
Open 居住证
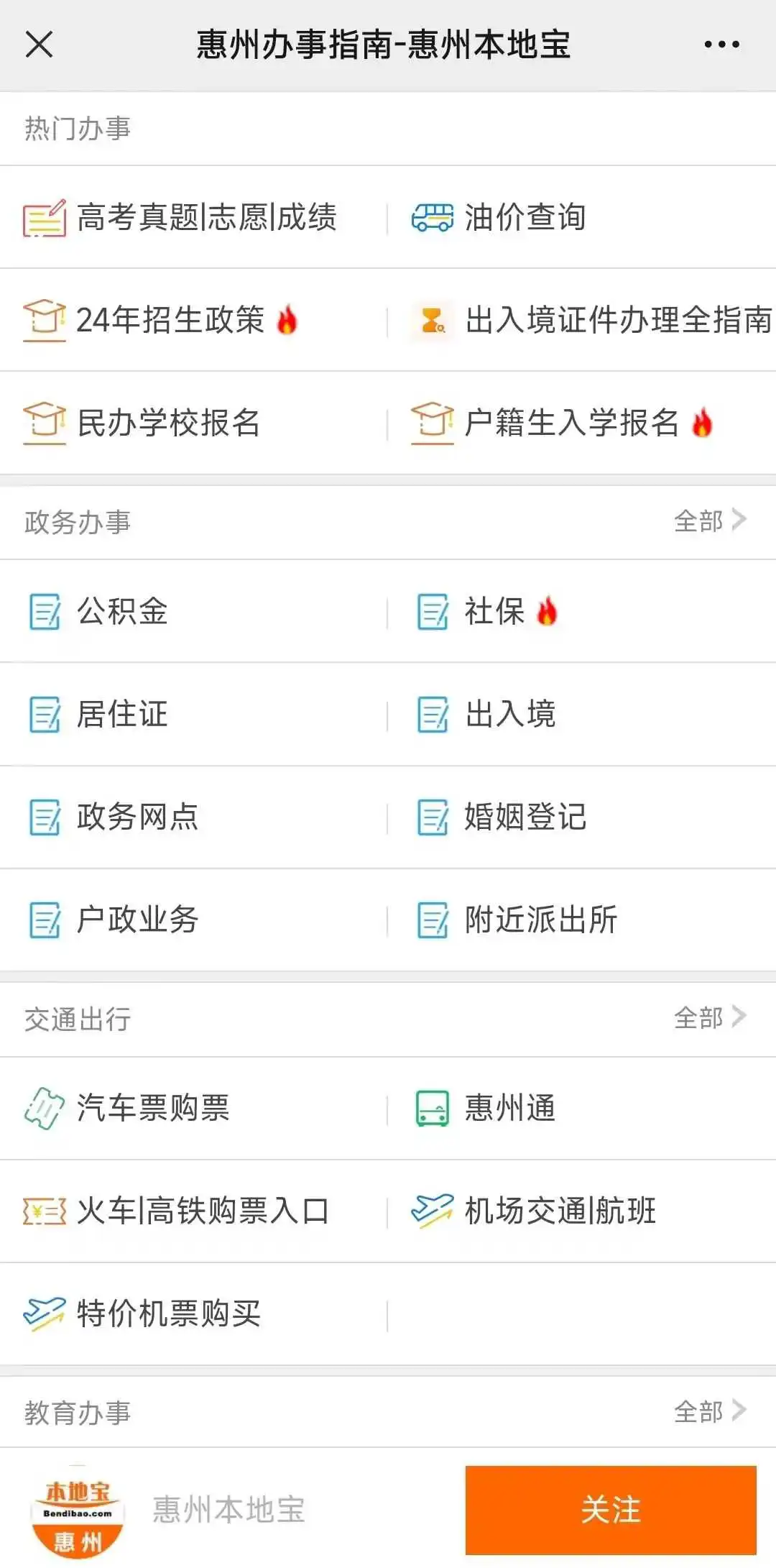pyautogui.click(x=194, y=715)
